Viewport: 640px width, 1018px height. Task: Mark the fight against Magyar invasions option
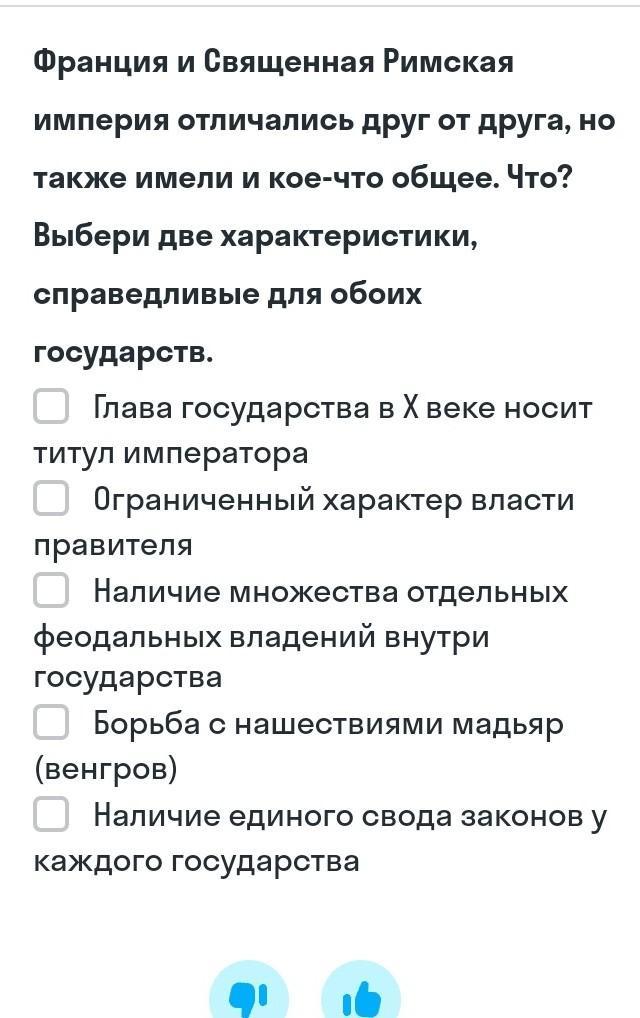pos(51,722)
